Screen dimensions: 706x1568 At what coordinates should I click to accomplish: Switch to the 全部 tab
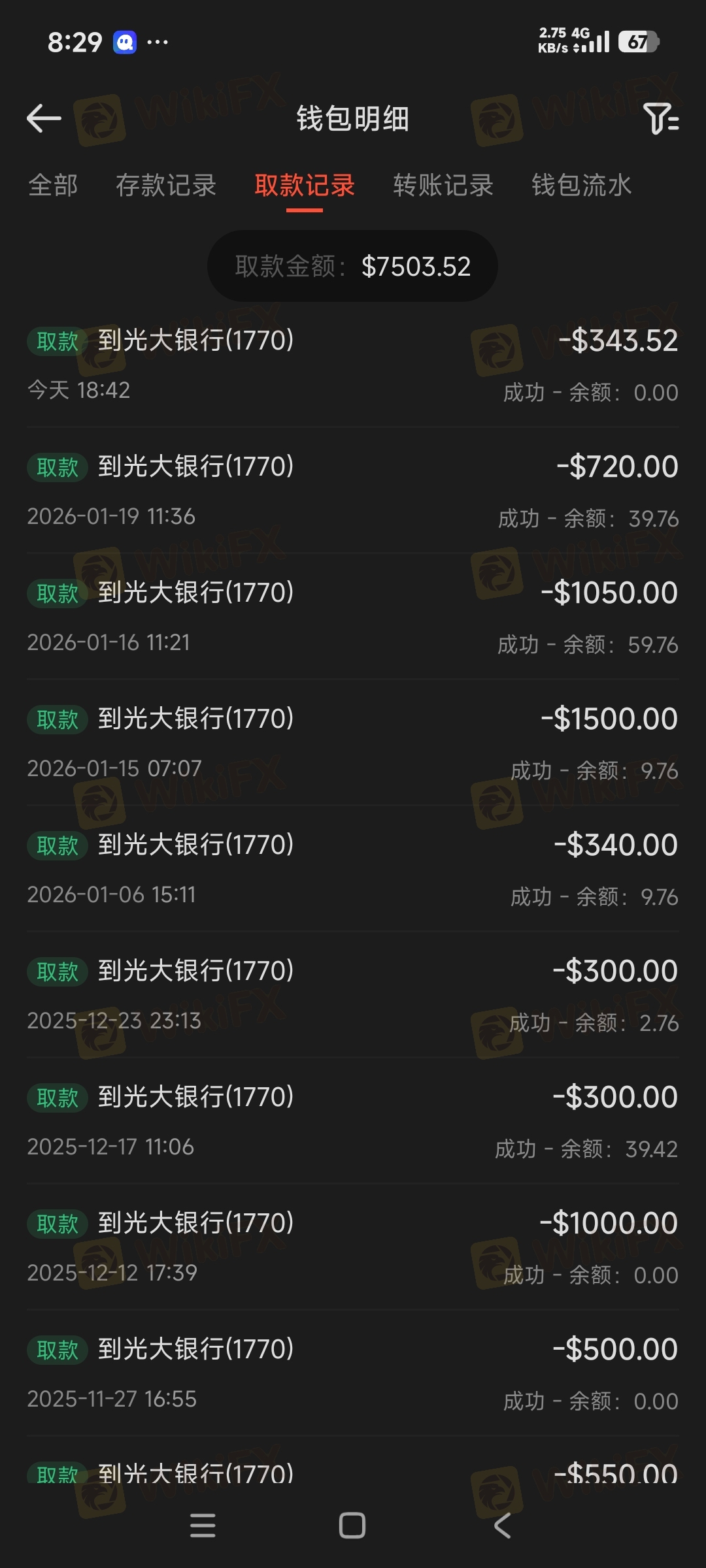tap(53, 186)
